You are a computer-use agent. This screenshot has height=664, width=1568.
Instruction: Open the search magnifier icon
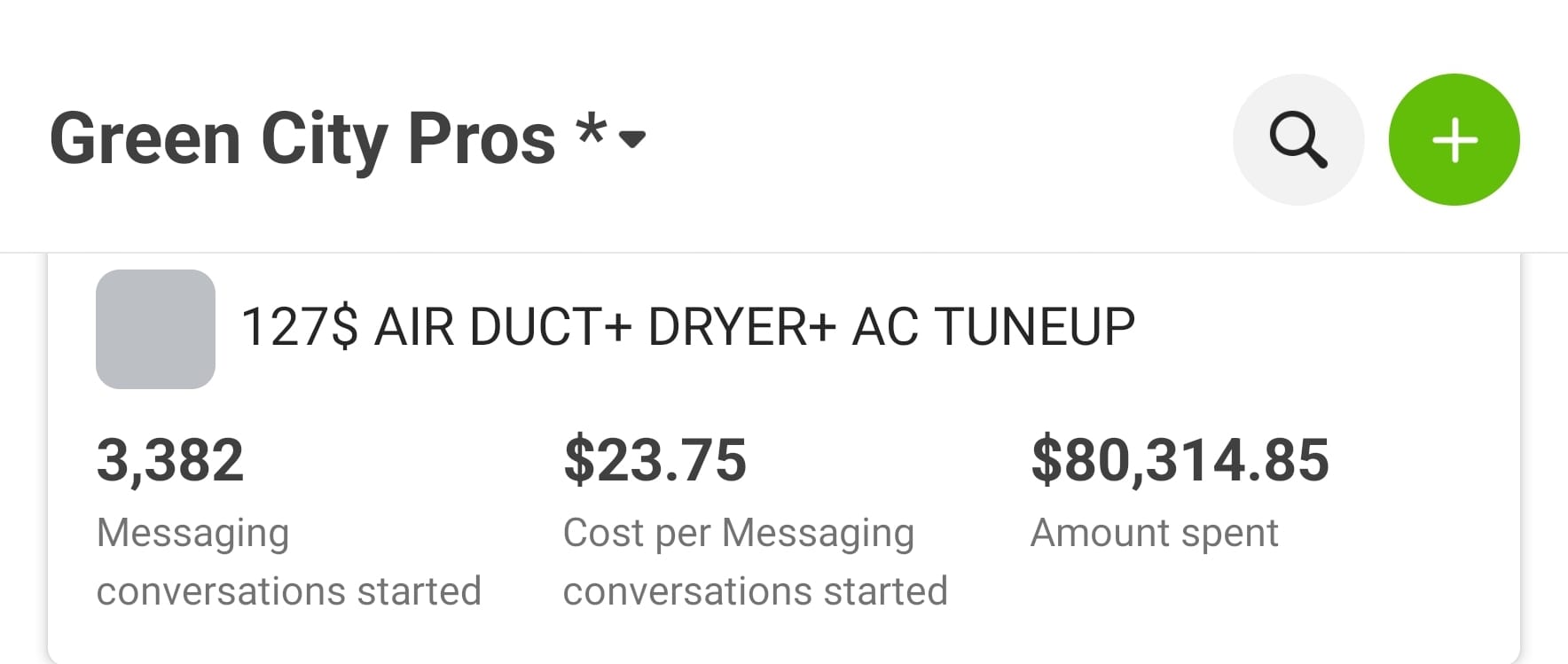tap(1298, 140)
